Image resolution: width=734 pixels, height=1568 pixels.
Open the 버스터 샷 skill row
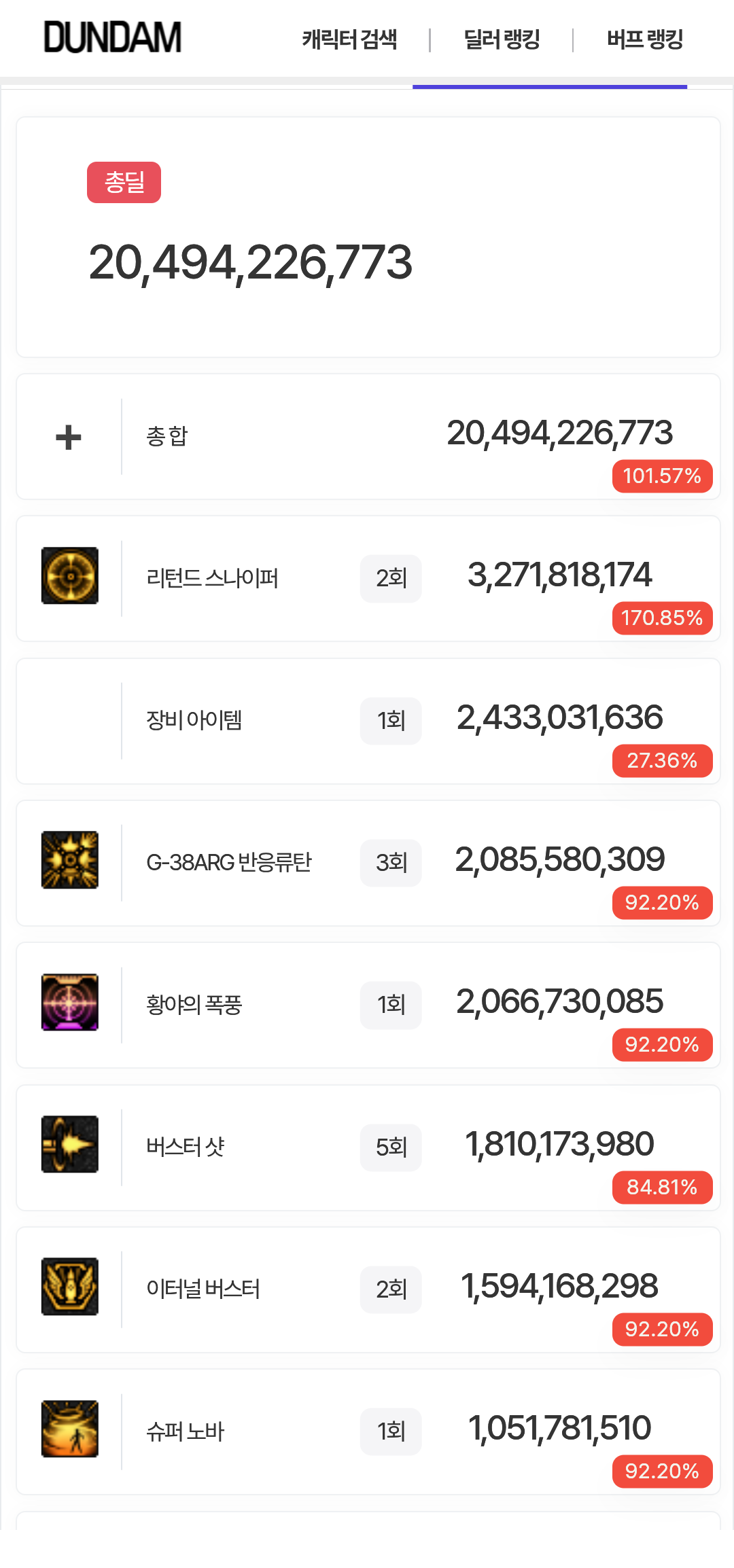pos(368,1147)
